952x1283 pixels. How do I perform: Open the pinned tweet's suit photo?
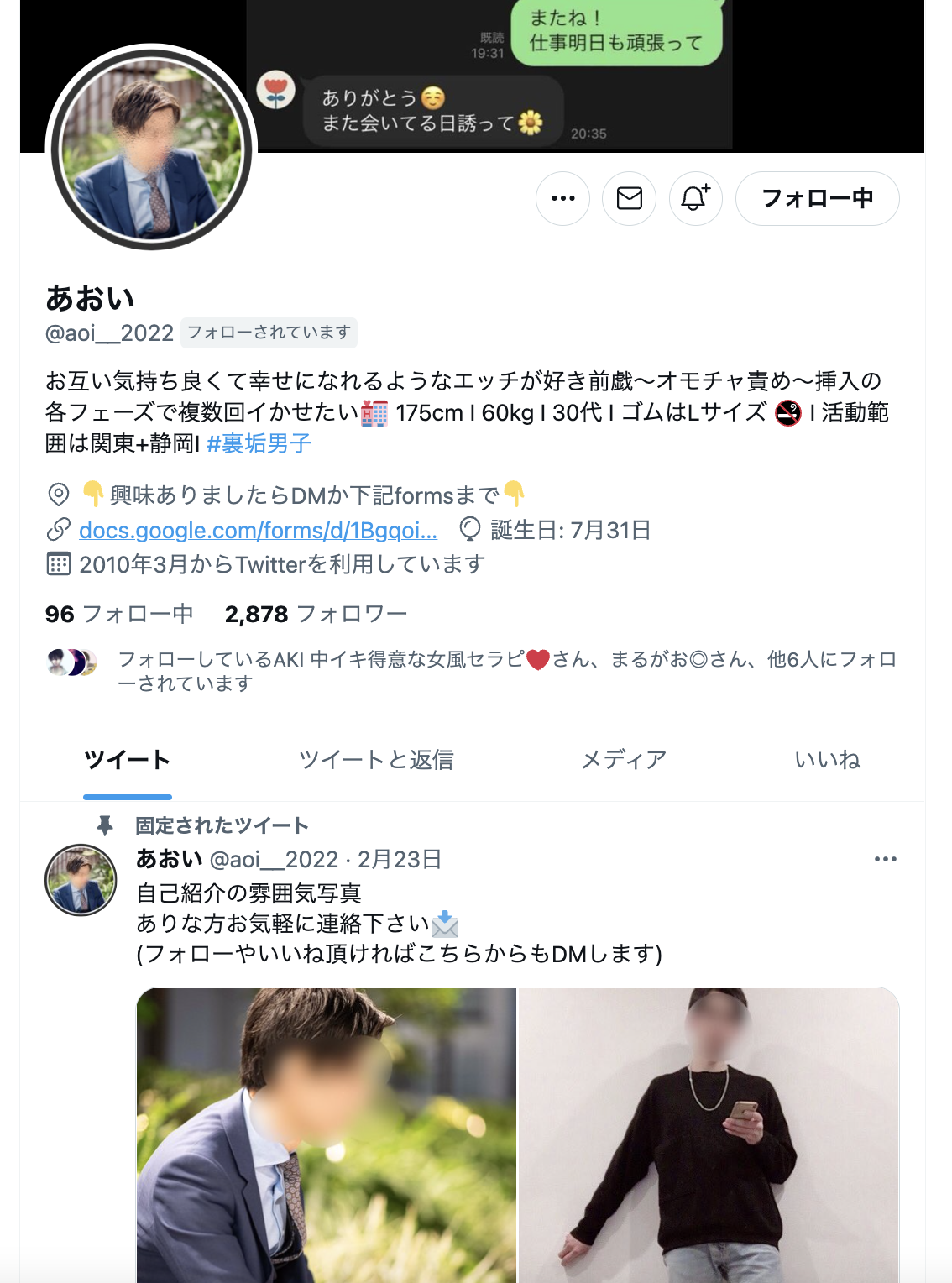coord(326,1134)
